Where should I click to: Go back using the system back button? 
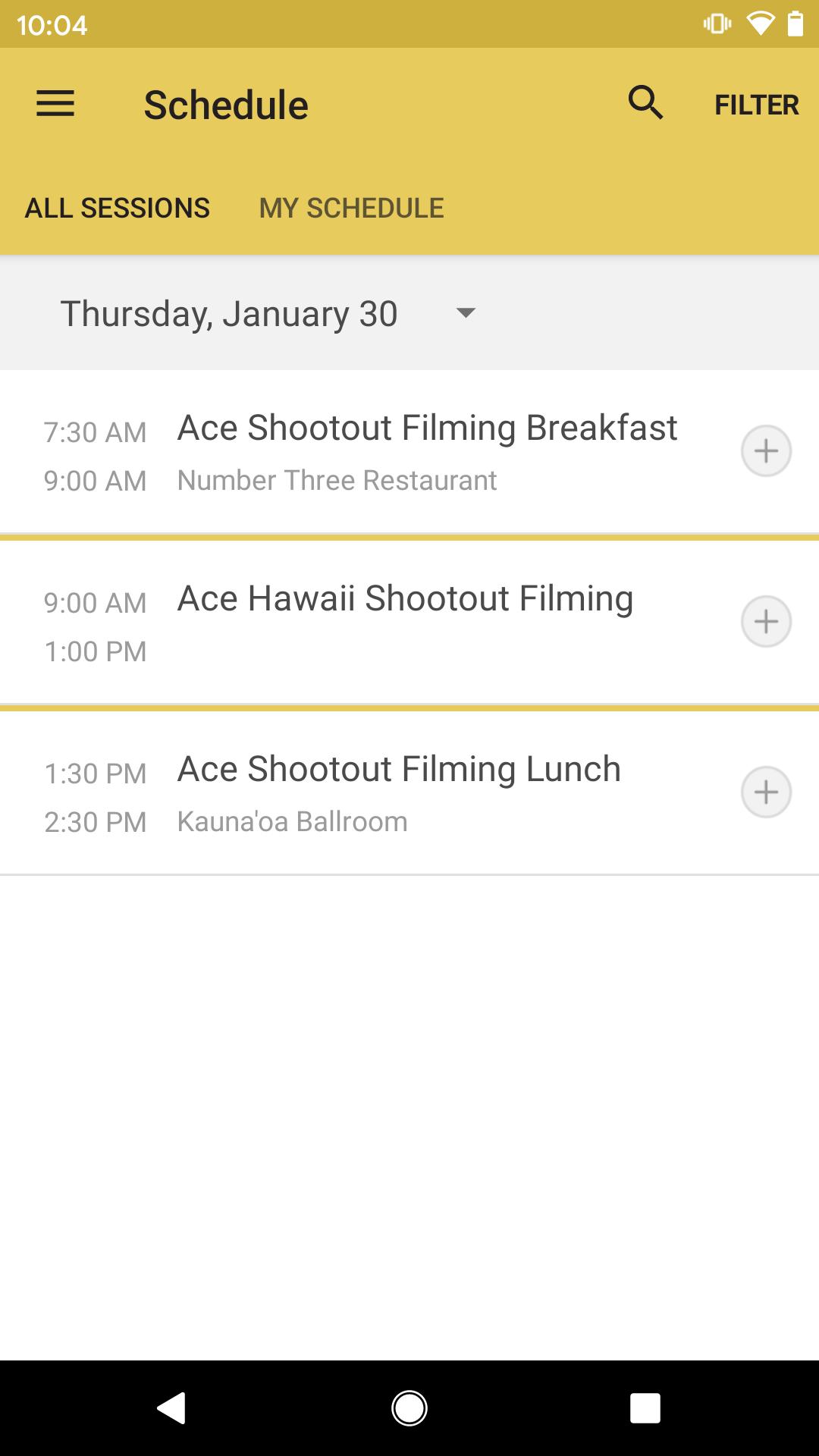[171, 1408]
